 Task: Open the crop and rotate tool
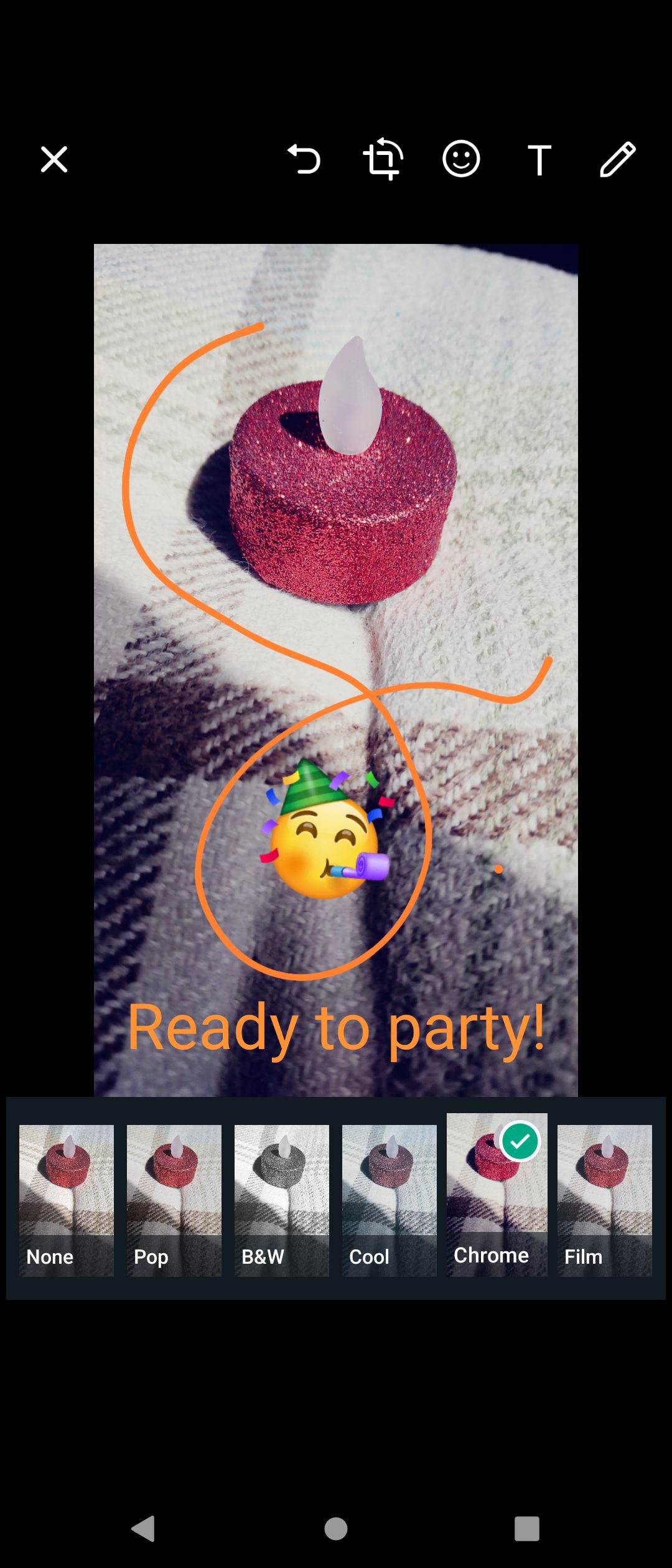click(x=383, y=159)
